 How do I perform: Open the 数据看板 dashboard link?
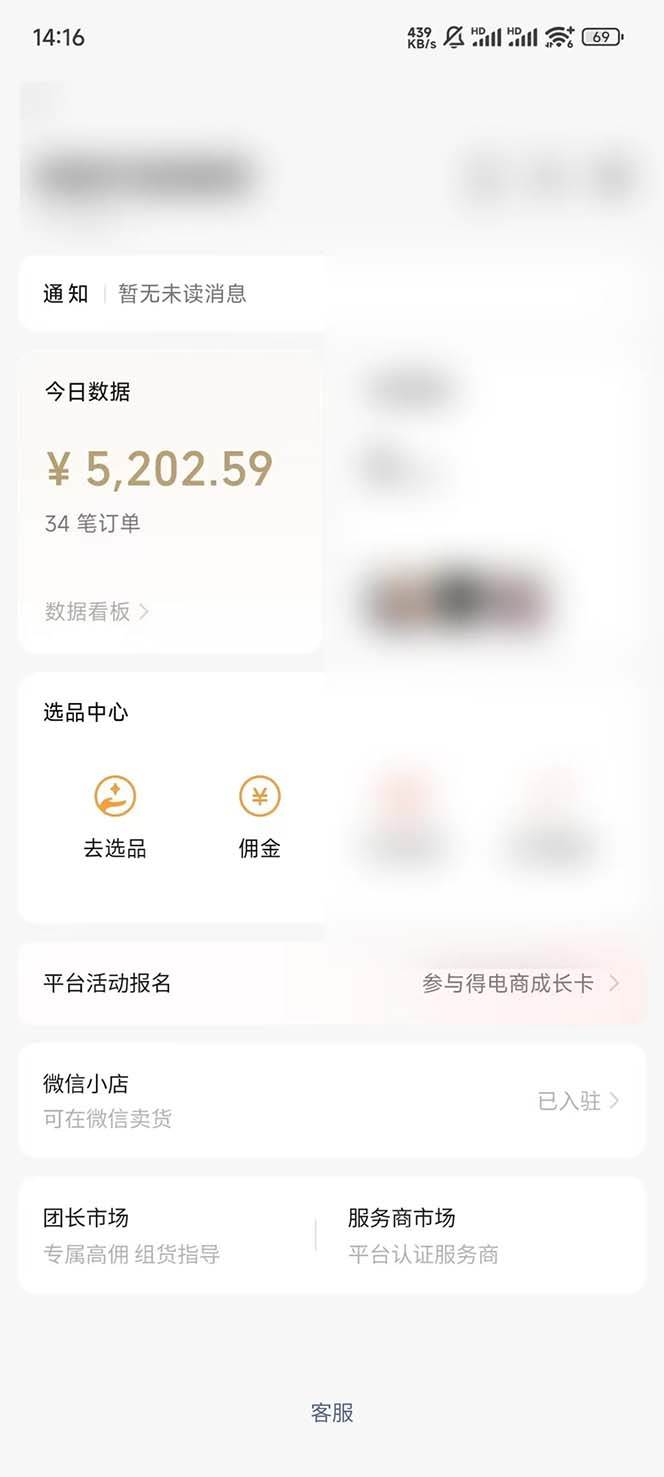[96, 611]
